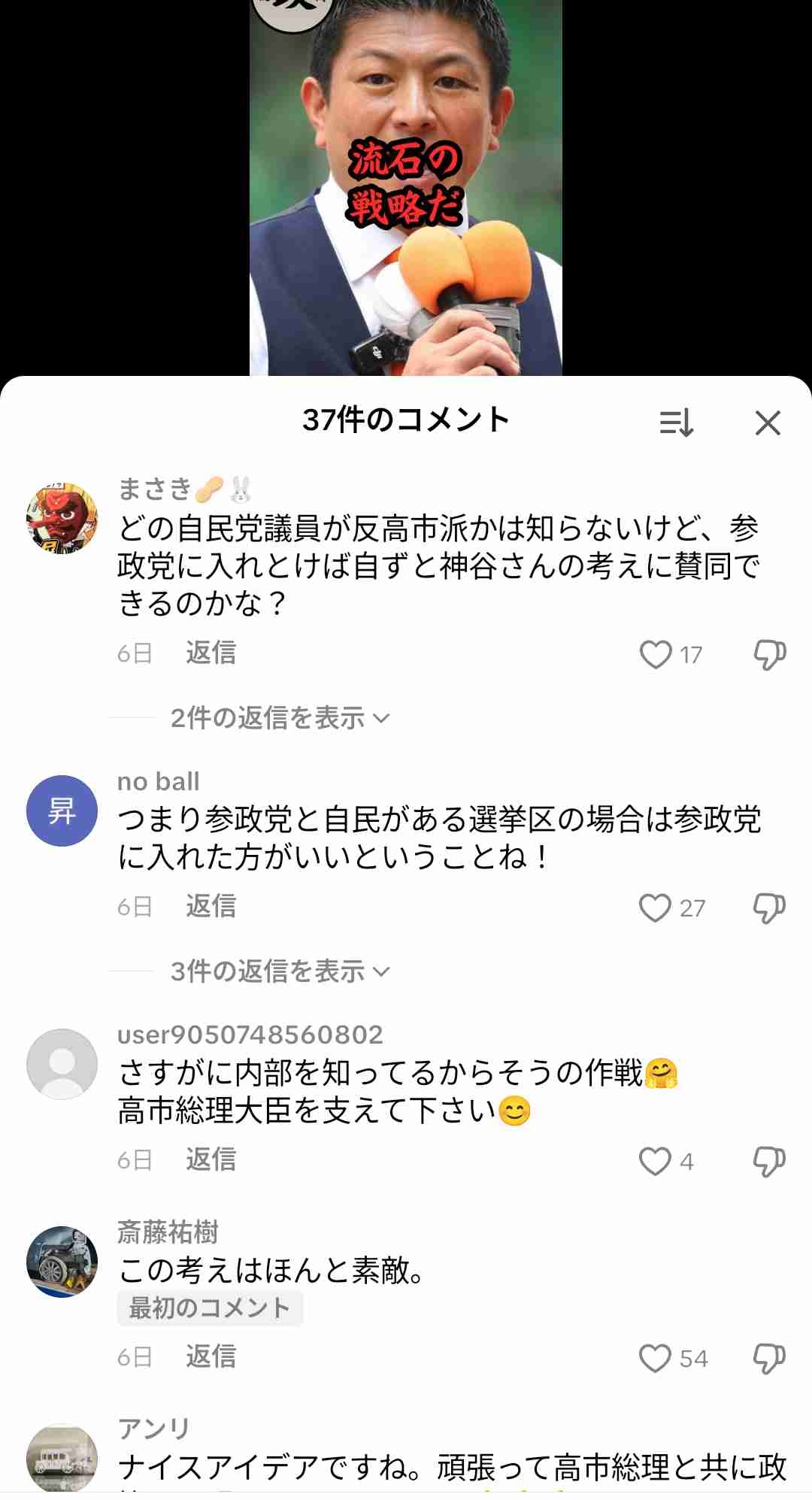
Task: Dislike user9050748560802's comment
Action: click(769, 1161)
